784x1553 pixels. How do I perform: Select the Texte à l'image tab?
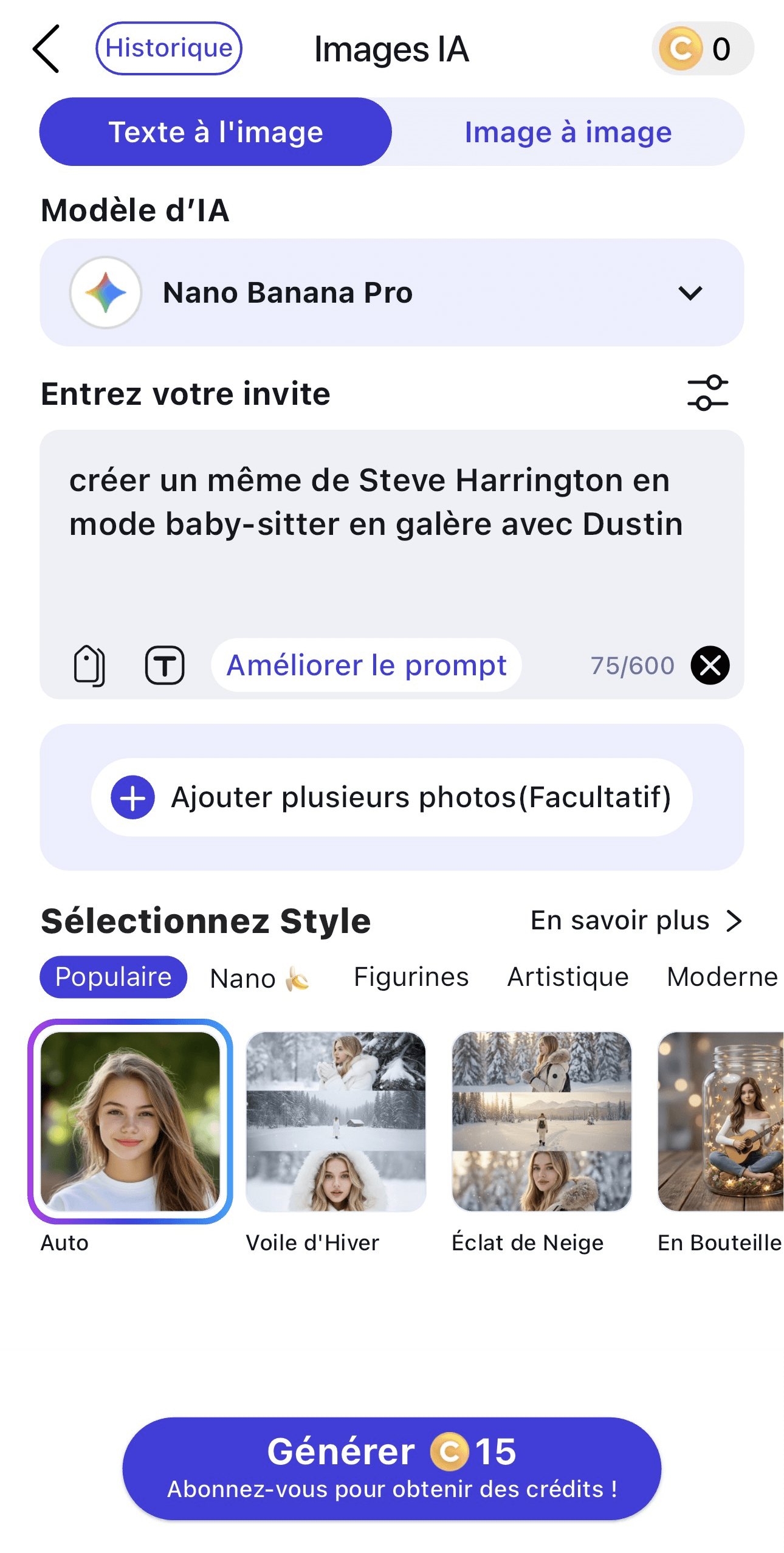pyautogui.click(x=216, y=132)
